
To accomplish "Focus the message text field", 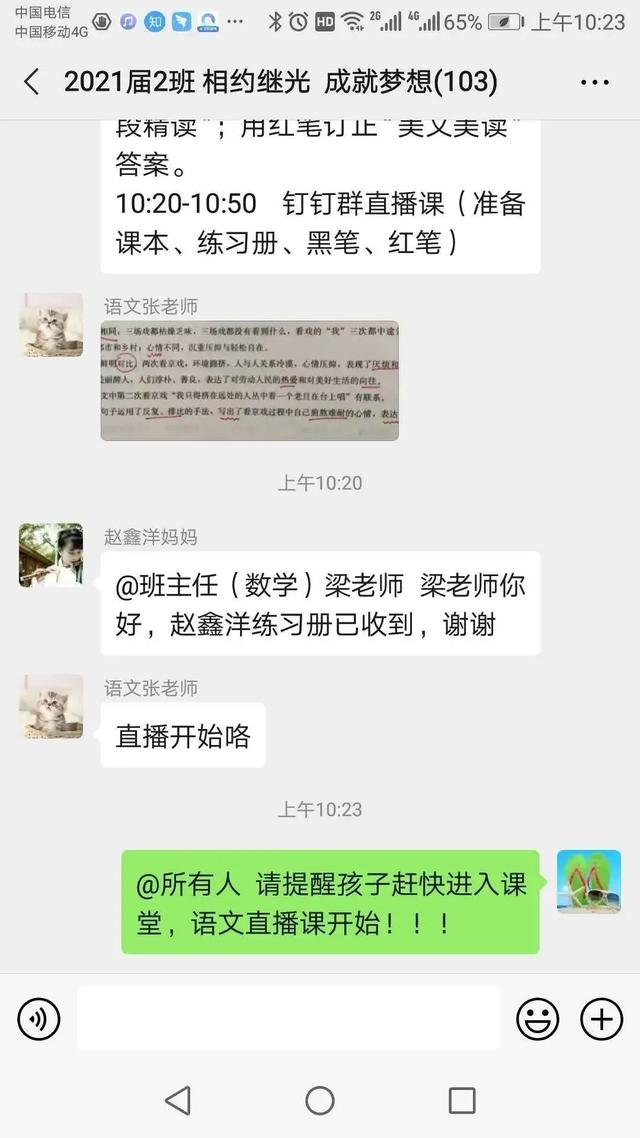I will [288, 1019].
